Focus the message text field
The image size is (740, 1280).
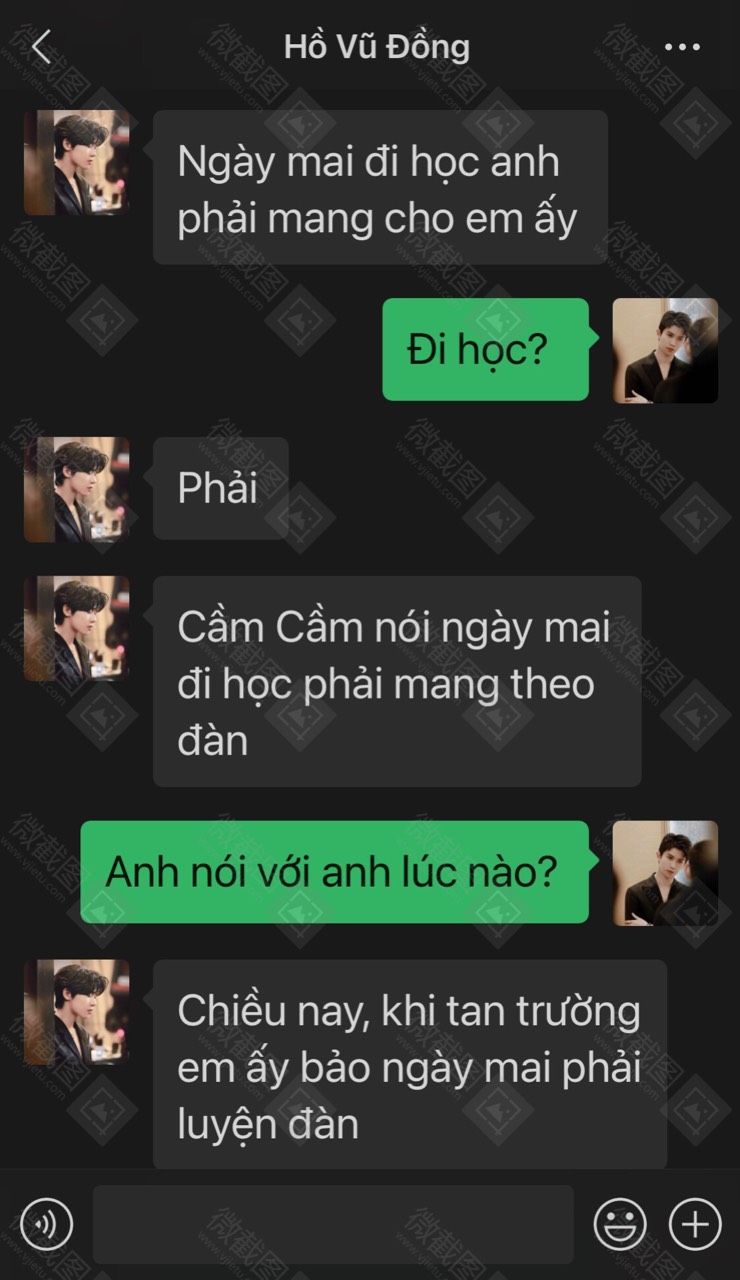click(333, 1224)
